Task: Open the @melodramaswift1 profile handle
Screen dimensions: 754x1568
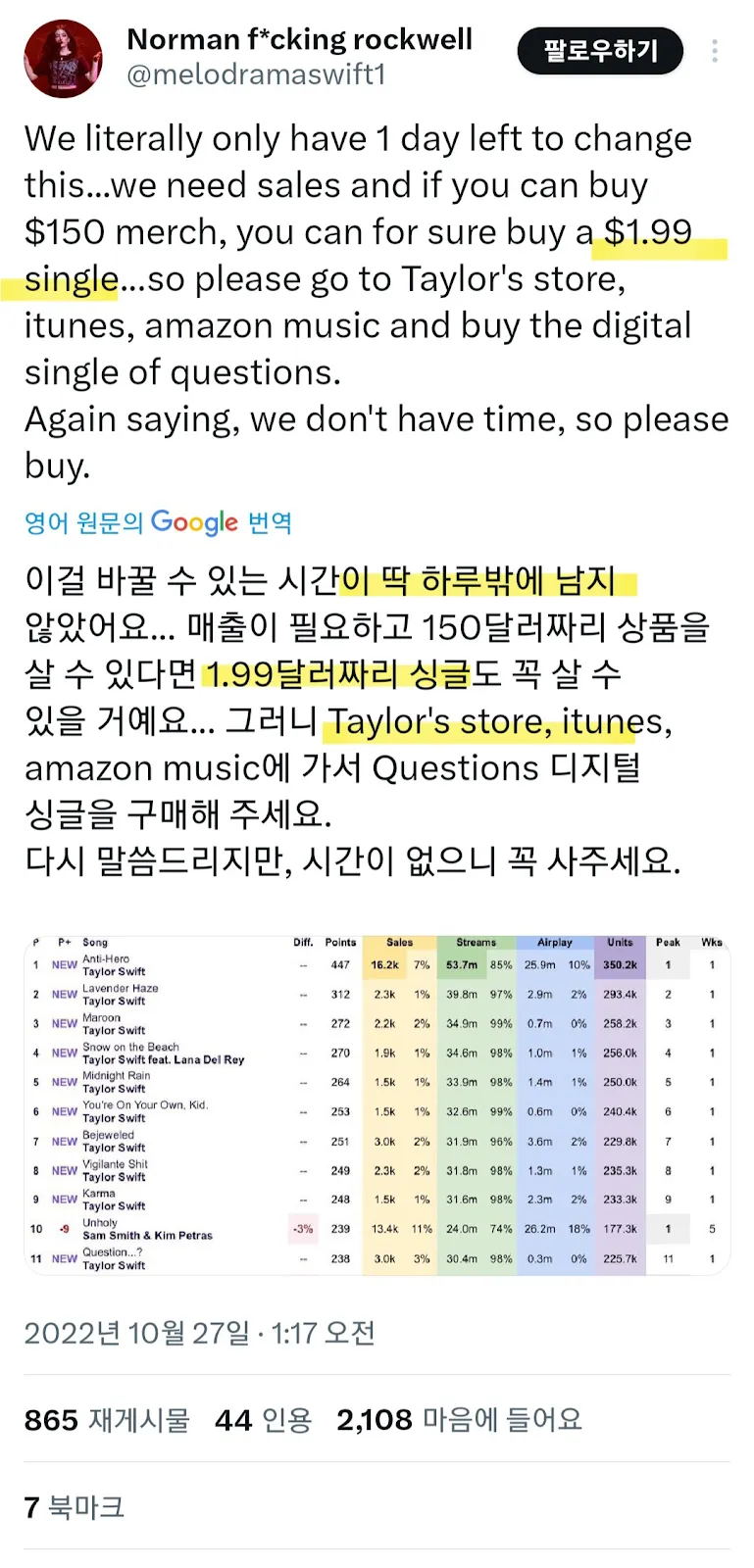Action: click(x=256, y=75)
